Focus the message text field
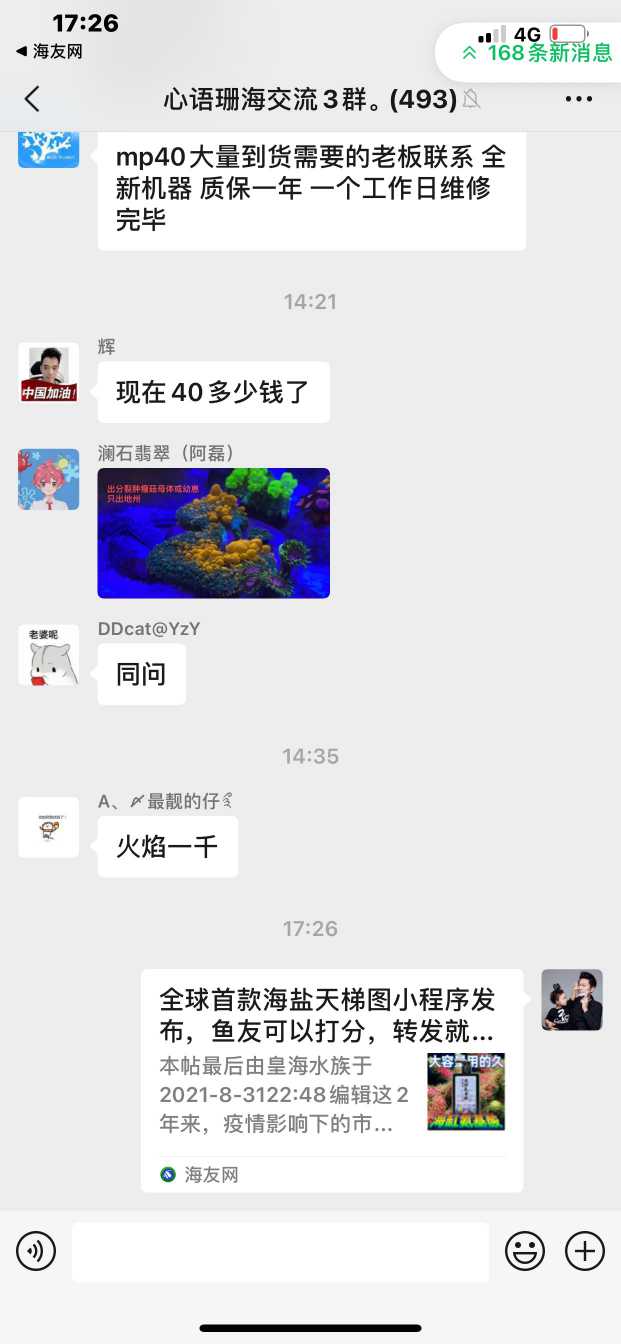Viewport: 621px width, 1344px height. pos(280,1251)
